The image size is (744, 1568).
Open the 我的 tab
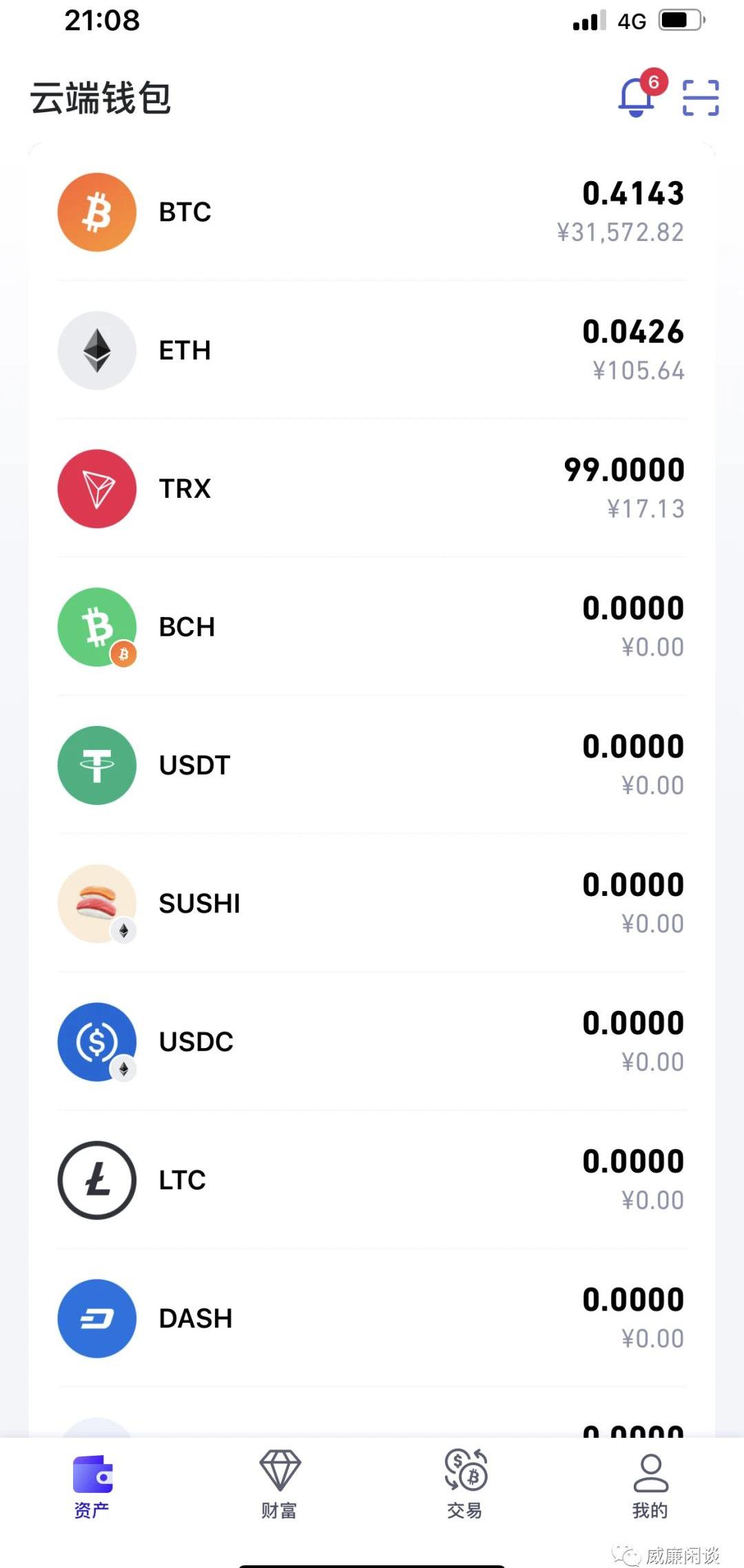tap(650, 1486)
